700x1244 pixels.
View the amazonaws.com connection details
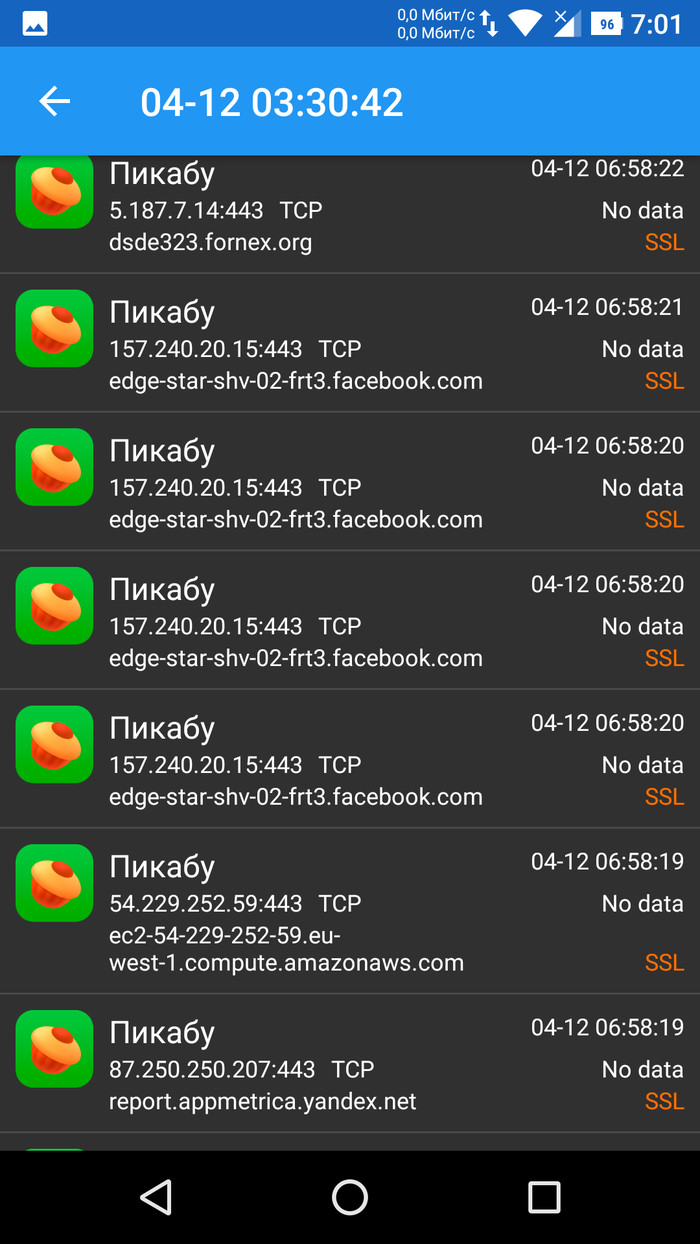[350, 911]
